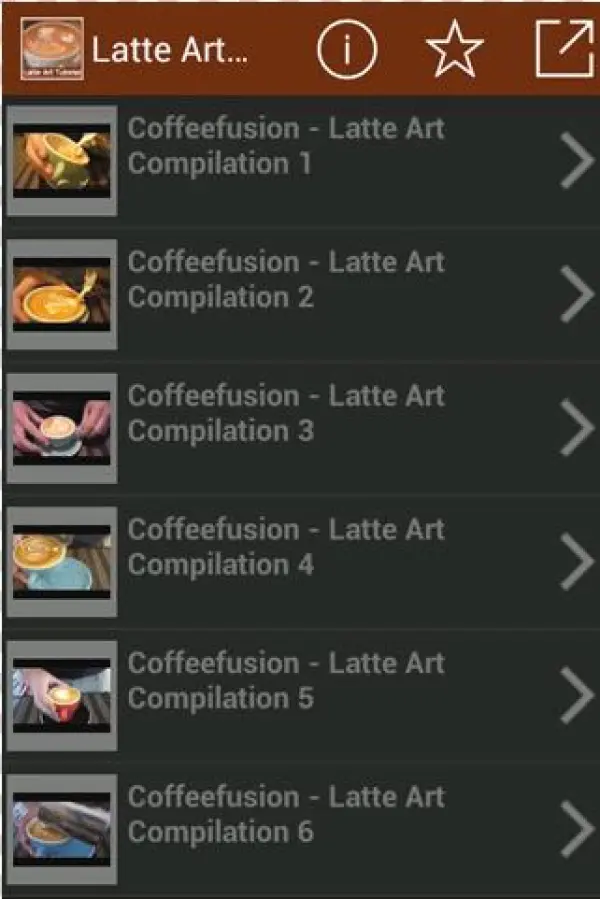View Latte Art Compilation 4
600x899 pixels.
(300, 562)
